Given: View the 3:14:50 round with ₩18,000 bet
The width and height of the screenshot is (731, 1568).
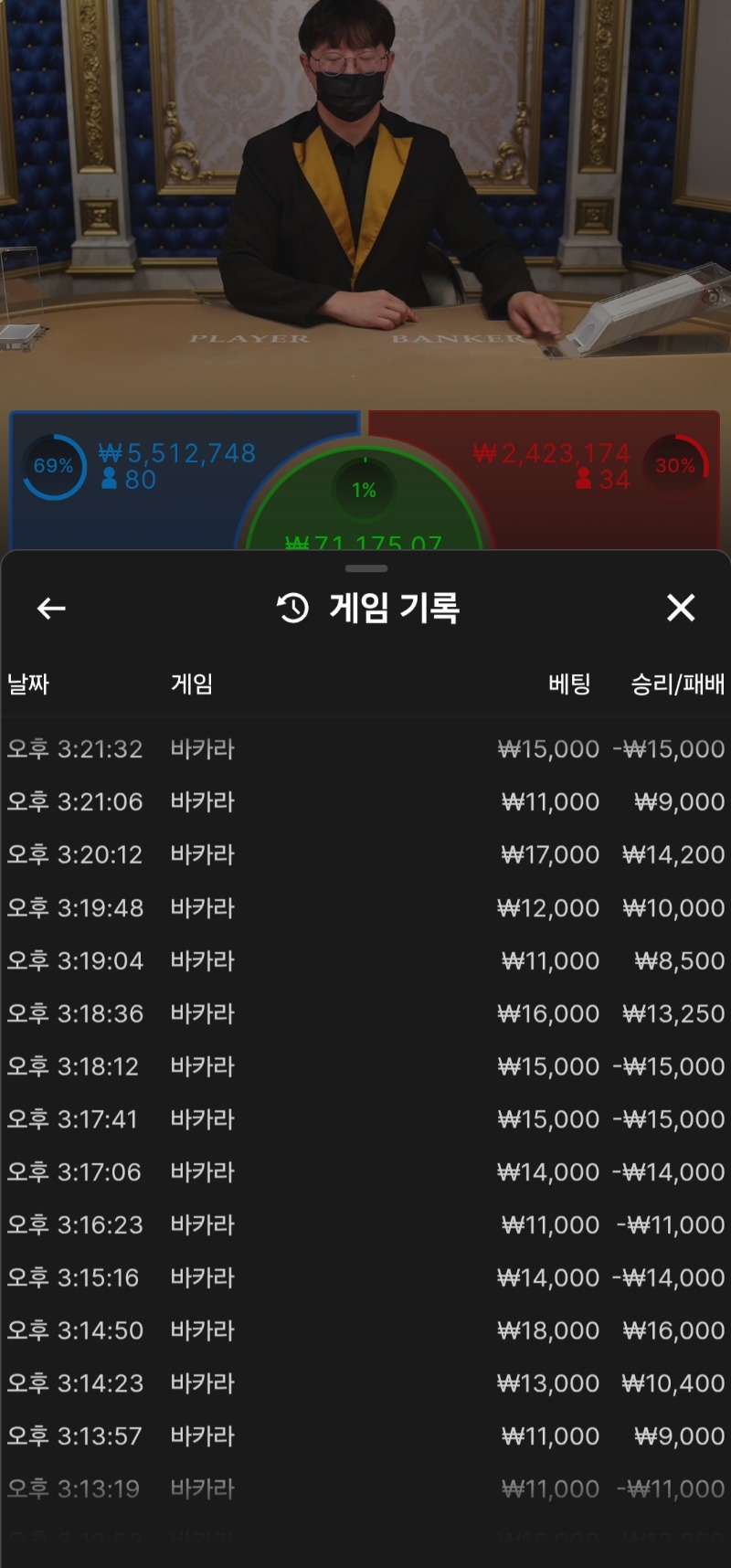Looking at the screenshot, I should 365,1331.
